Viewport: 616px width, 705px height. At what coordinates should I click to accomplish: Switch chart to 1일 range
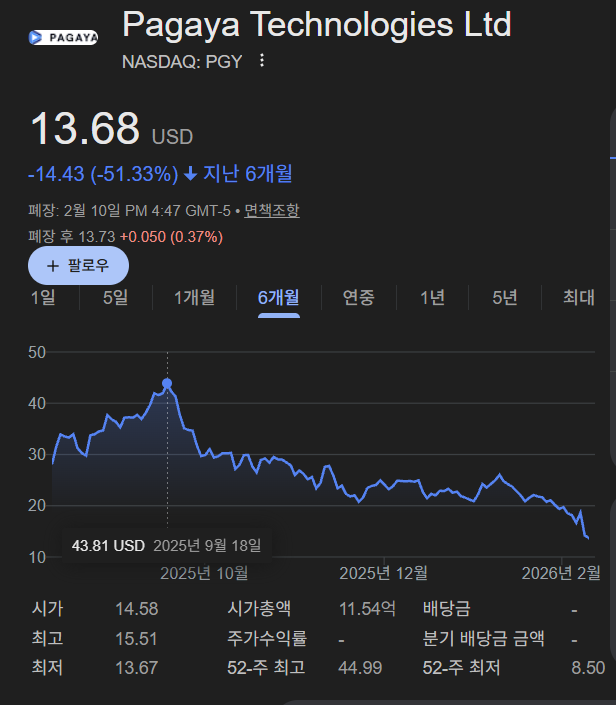[43, 297]
